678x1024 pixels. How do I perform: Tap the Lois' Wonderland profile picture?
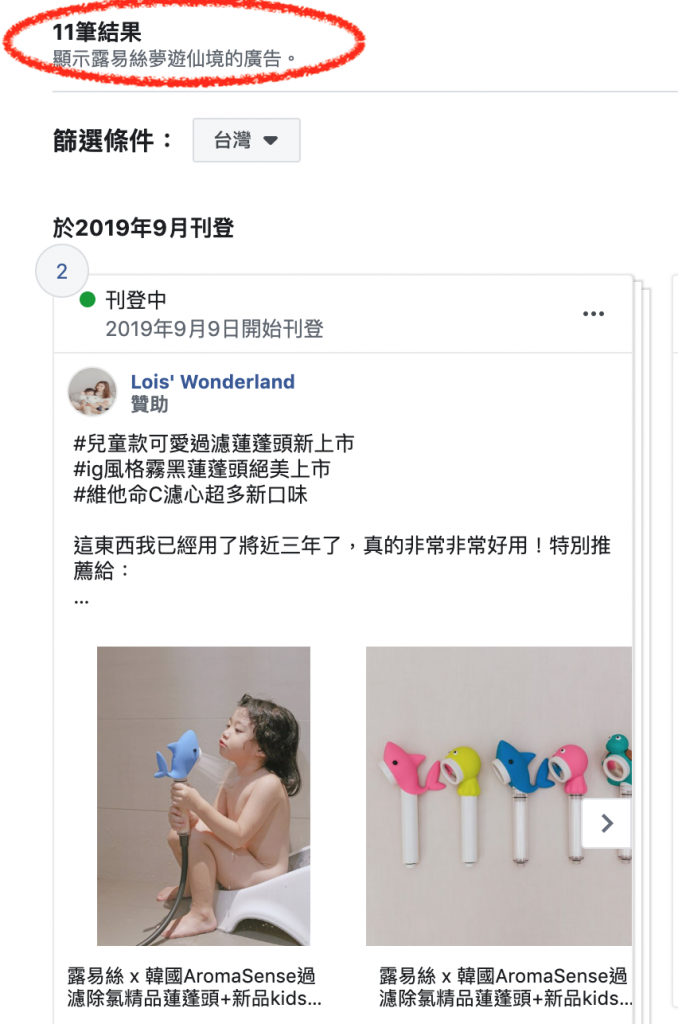point(92,391)
